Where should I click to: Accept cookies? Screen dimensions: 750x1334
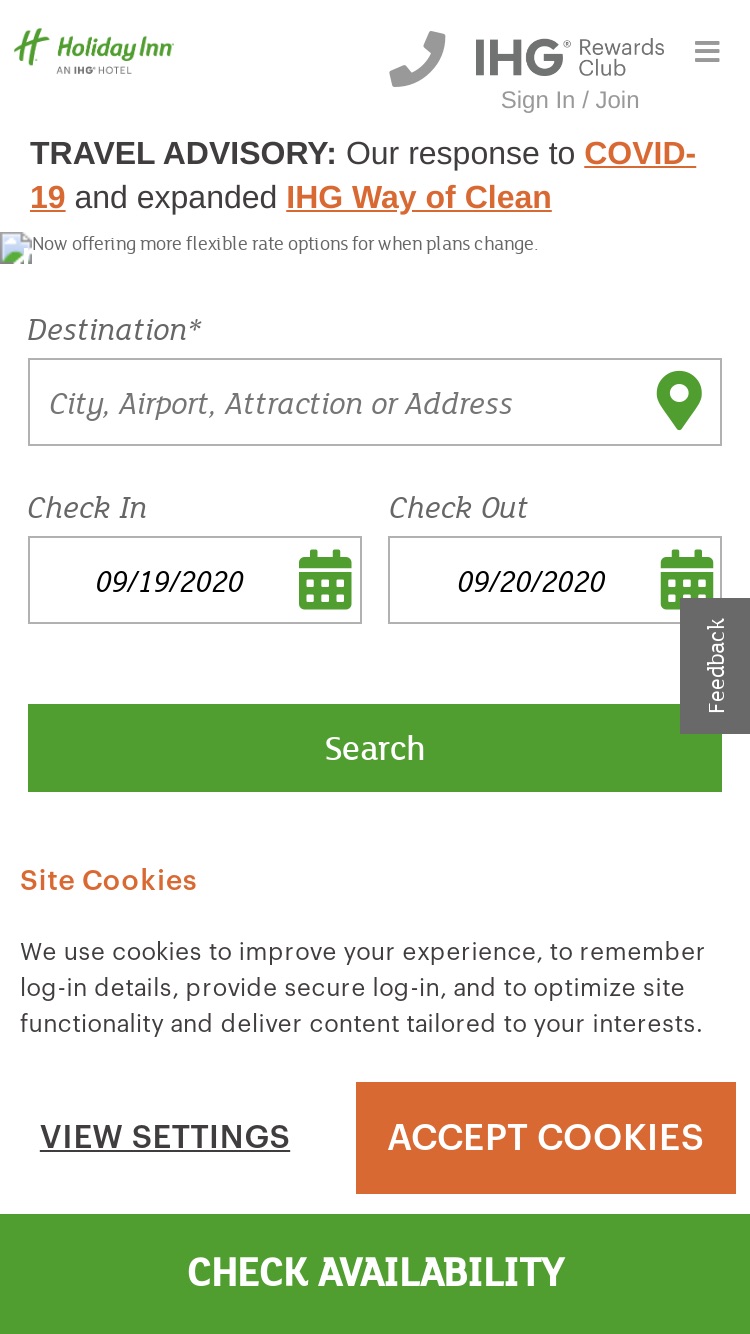(546, 1138)
